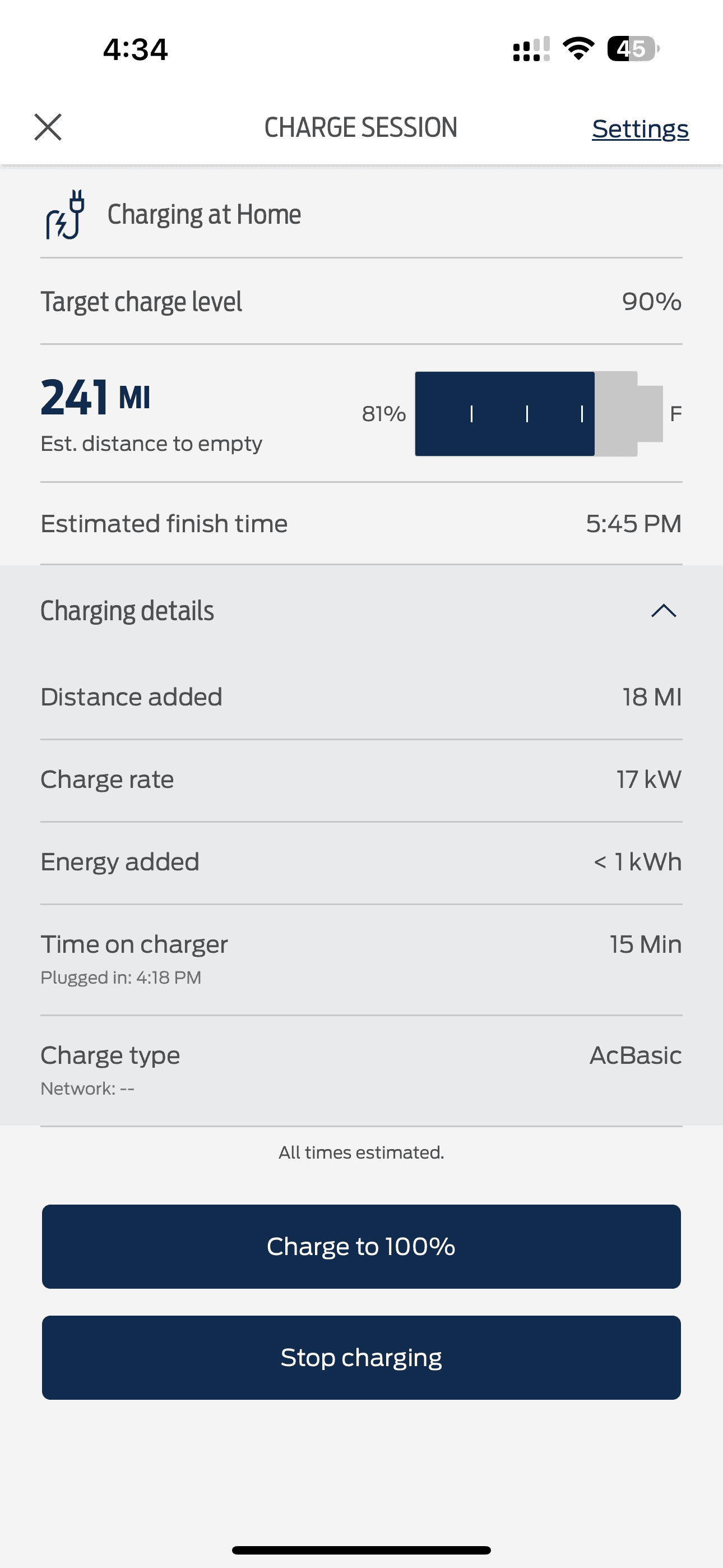Close the charge session screen

48,127
